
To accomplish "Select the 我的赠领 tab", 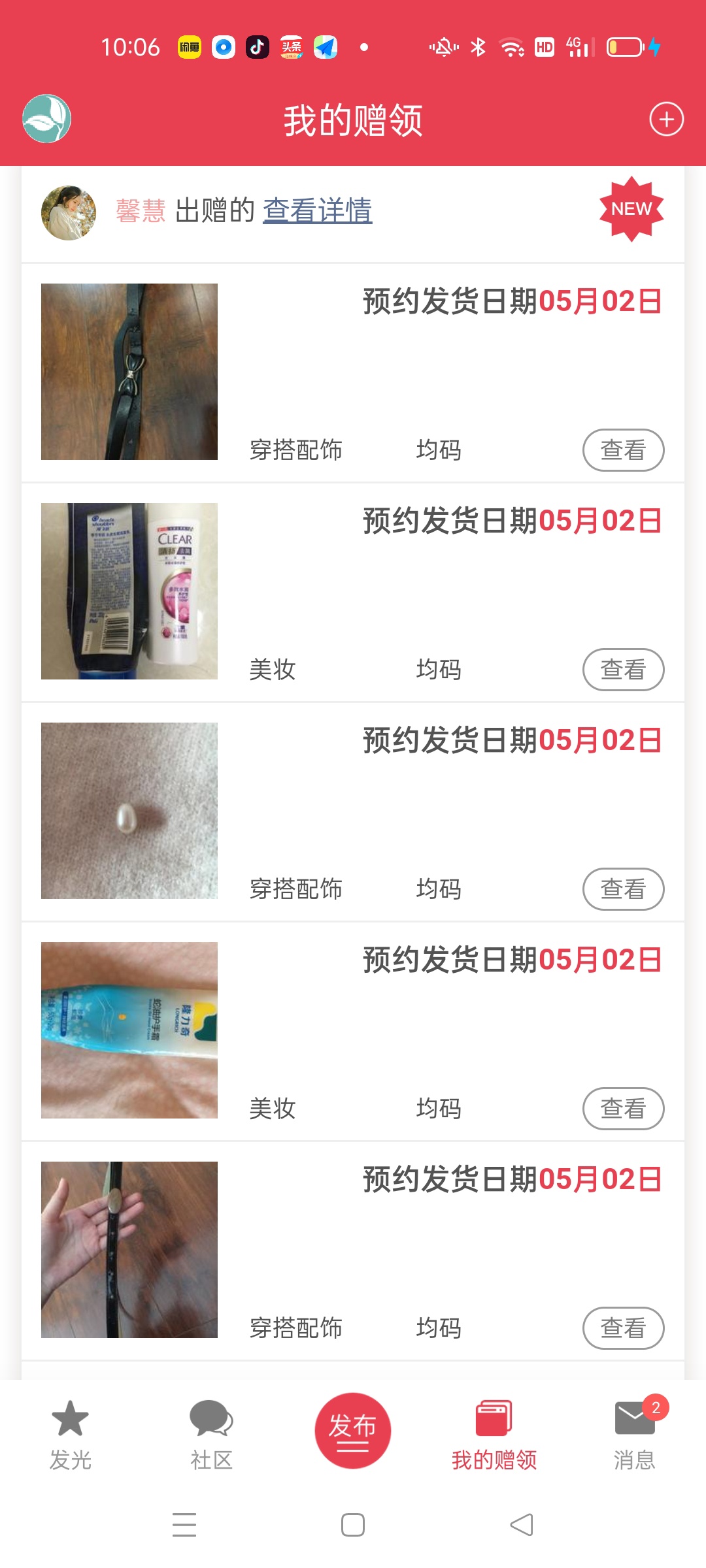I will [494, 1435].
